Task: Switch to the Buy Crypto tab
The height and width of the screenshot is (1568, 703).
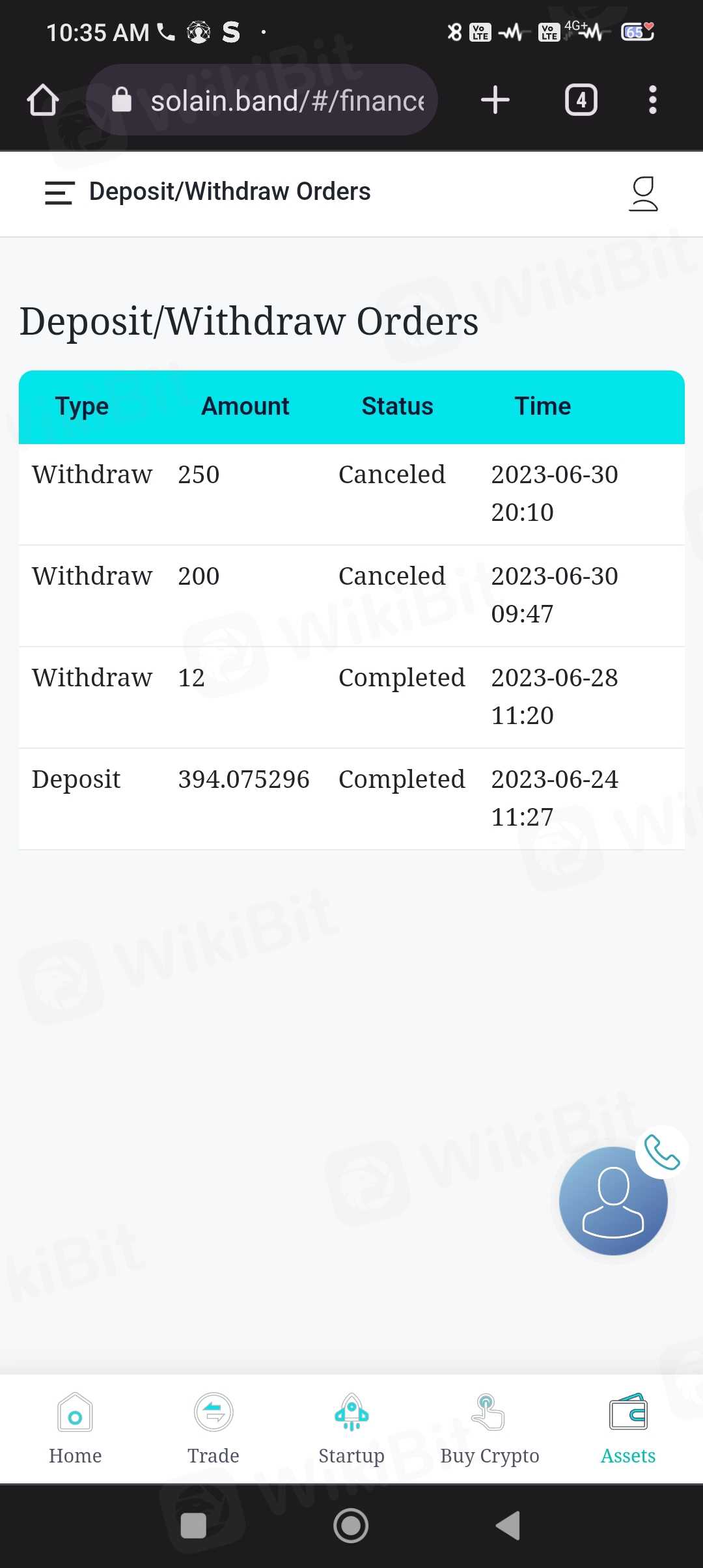Action: coord(489,1429)
